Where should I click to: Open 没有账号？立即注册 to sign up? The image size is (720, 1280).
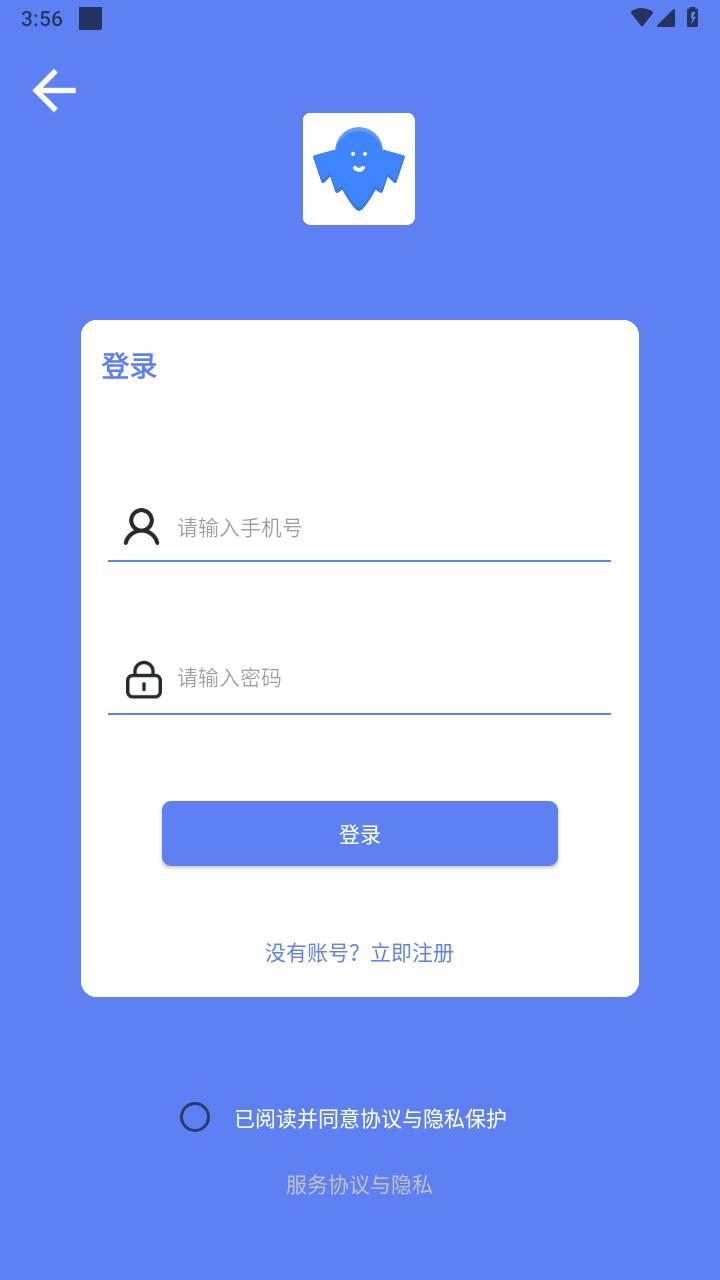click(x=360, y=953)
